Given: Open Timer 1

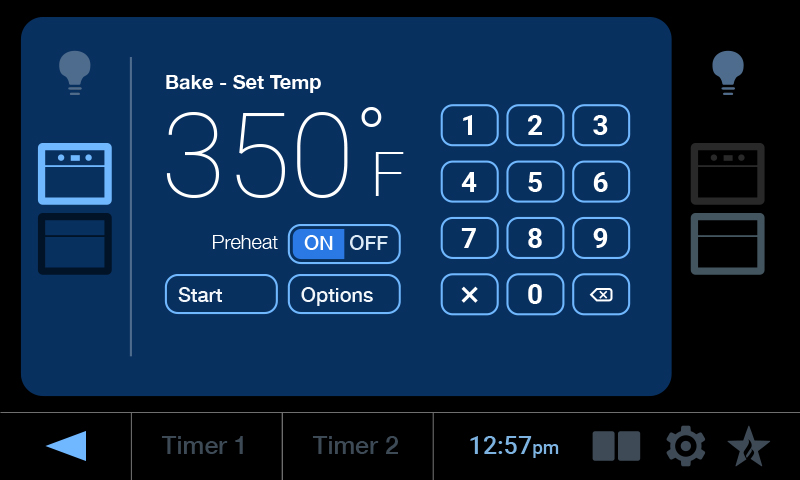Looking at the screenshot, I should pyautogui.click(x=204, y=445).
